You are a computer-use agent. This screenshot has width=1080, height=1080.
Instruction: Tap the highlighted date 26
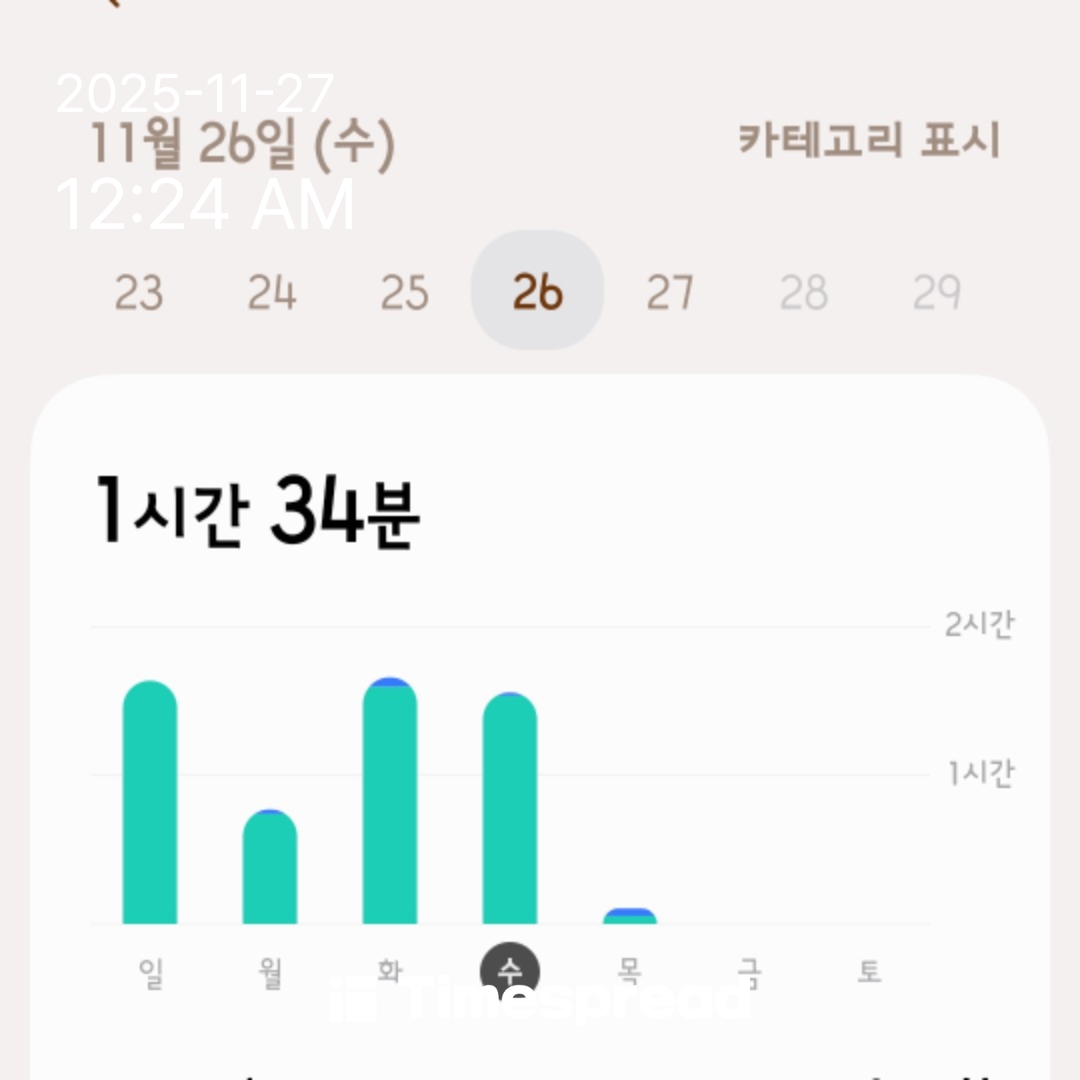[537, 292]
